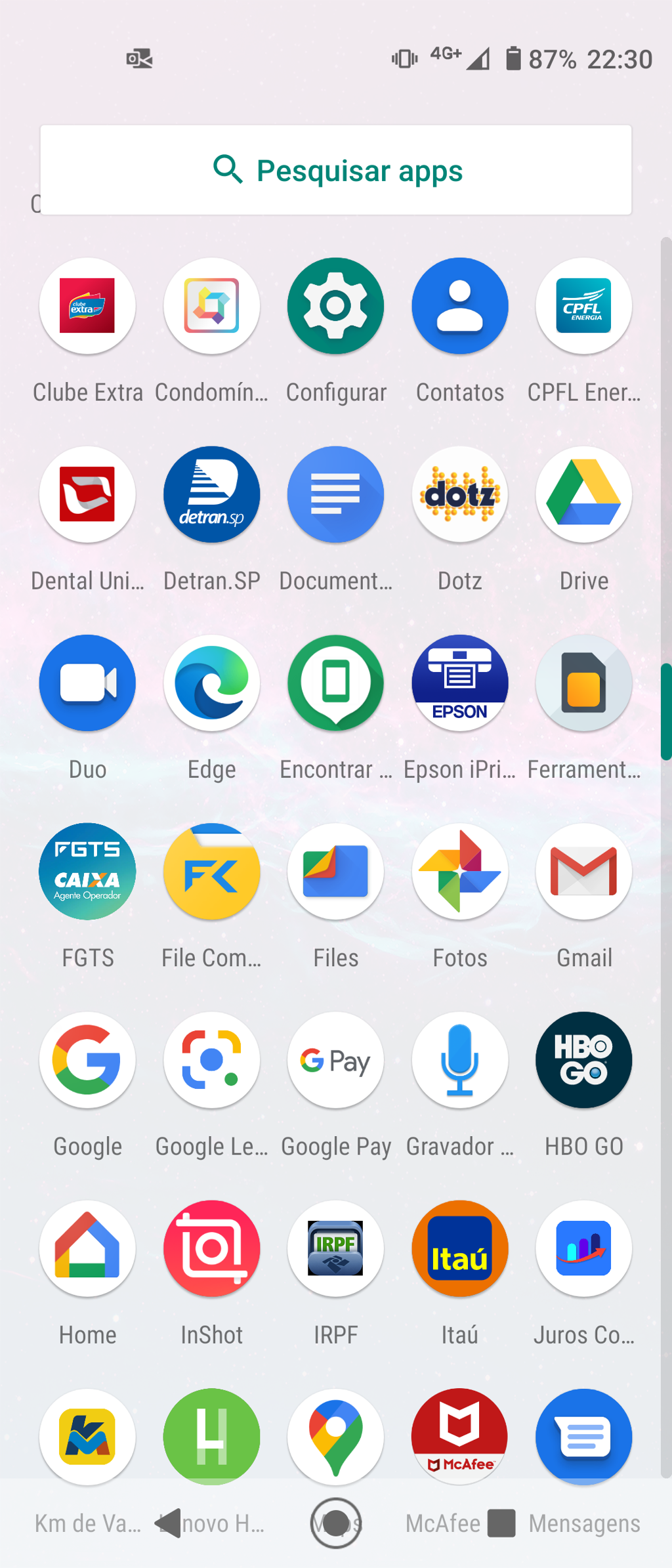Open Google Pay
This screenshot has width=672, height=1568.
coord(335,1059)
